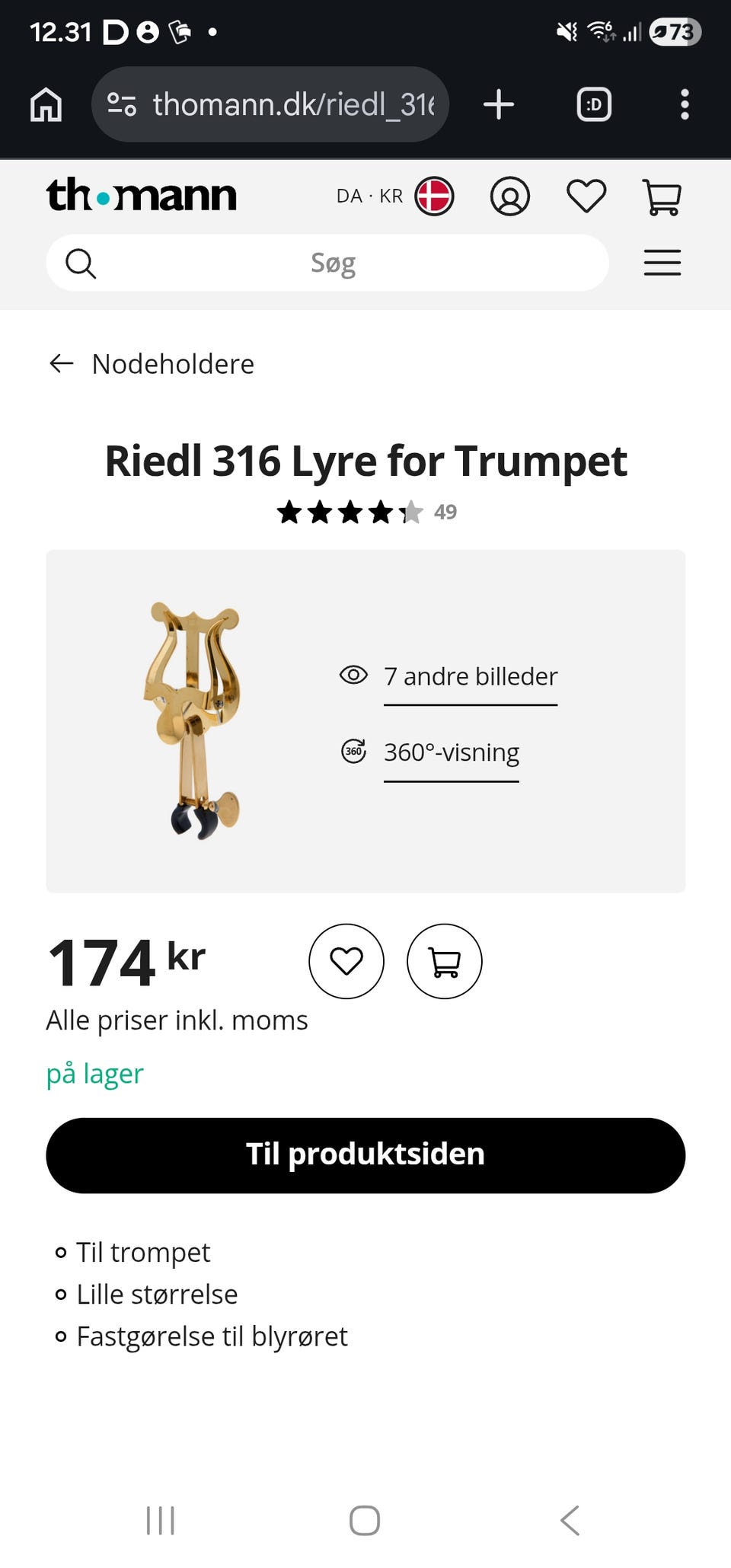Go back to Nodeholdere category

tap(152, 364)
